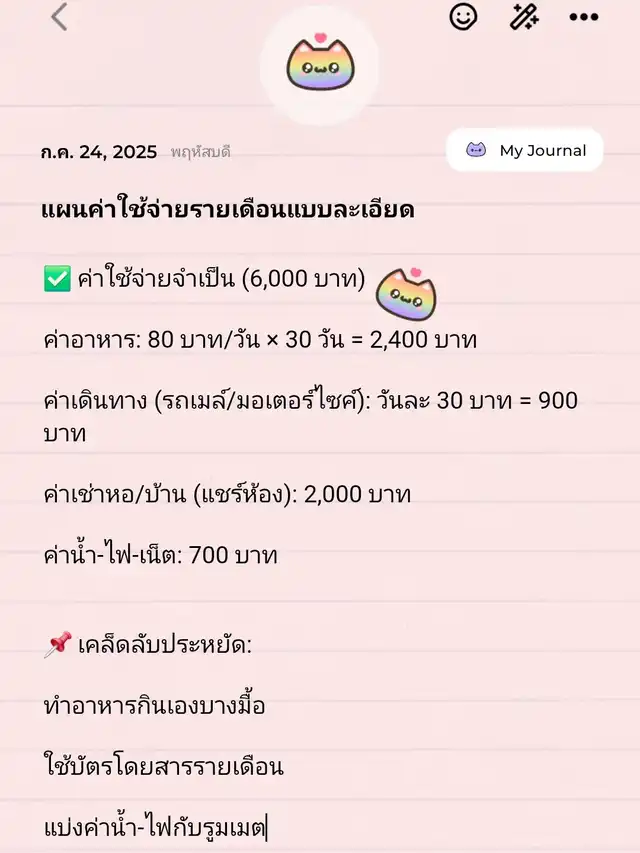Open the three-dot overflow menu
The height and width of the screenshot is (853, 640).
pyautogui.click(x=583, y=17)
